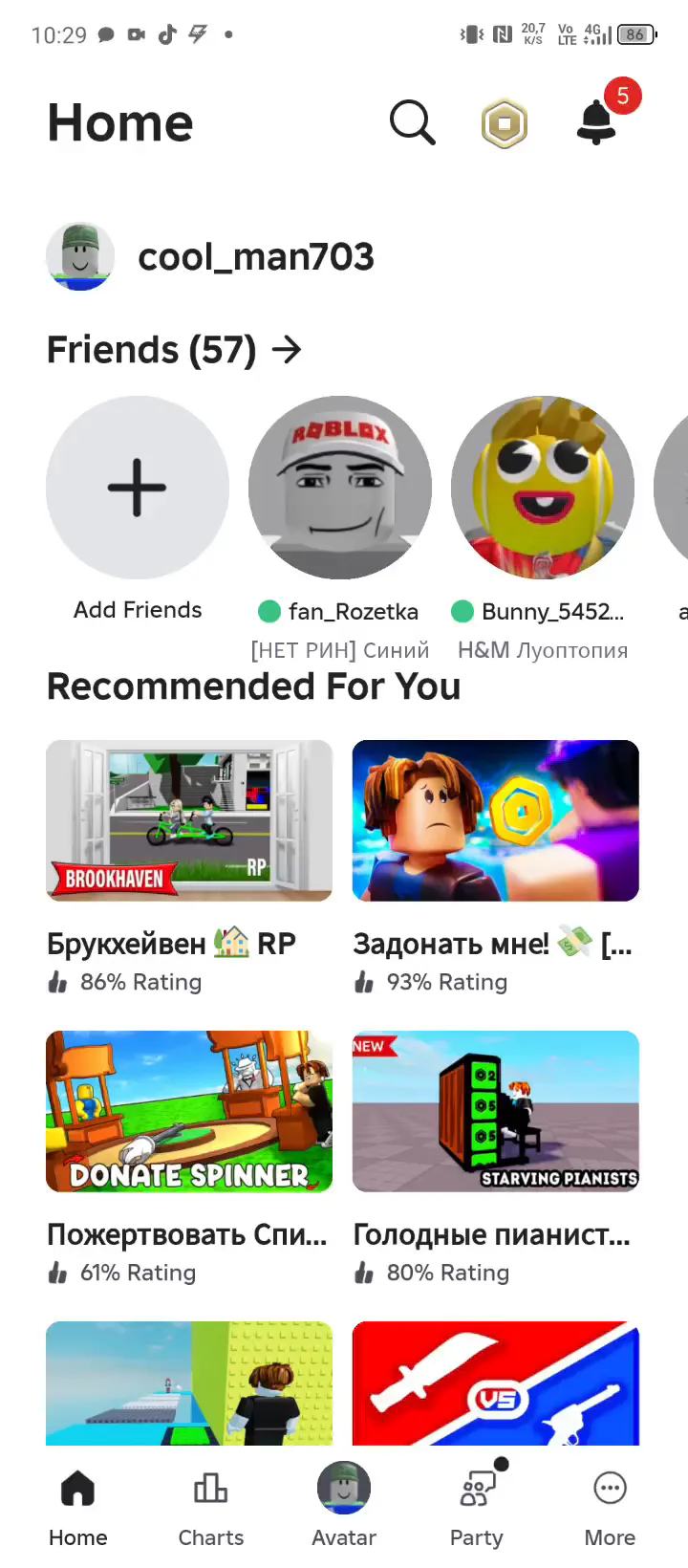Open cool_man703 profile
The height and width of the screenshot is (1568, 688).
click(x=210, y=256)
